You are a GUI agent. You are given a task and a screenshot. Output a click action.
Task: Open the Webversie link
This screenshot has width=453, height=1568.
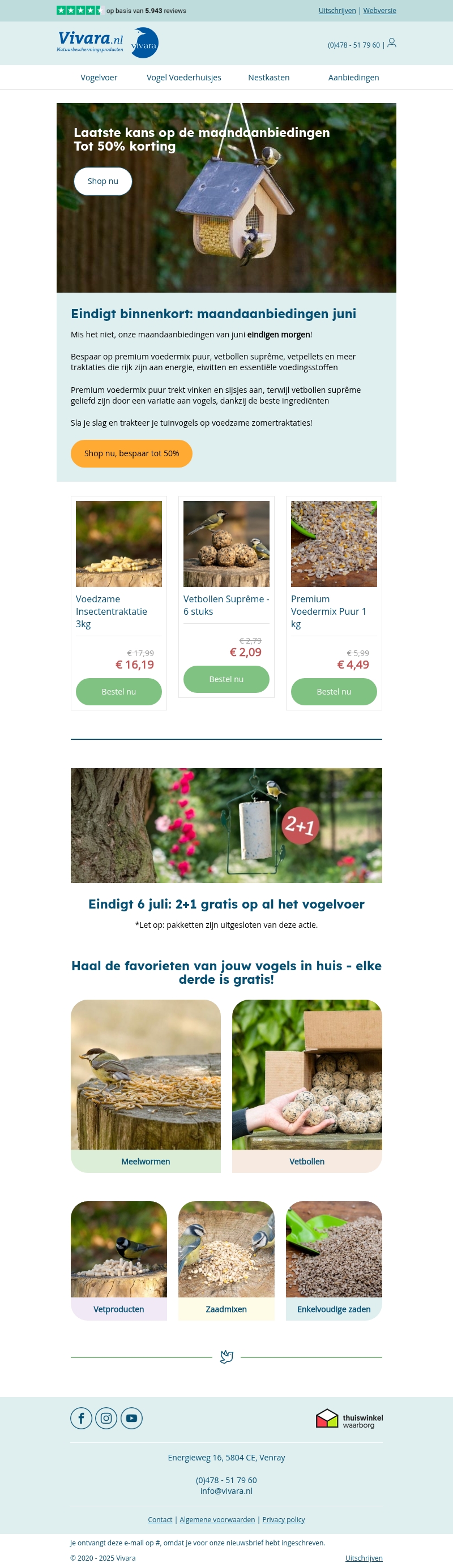point(379,10)
